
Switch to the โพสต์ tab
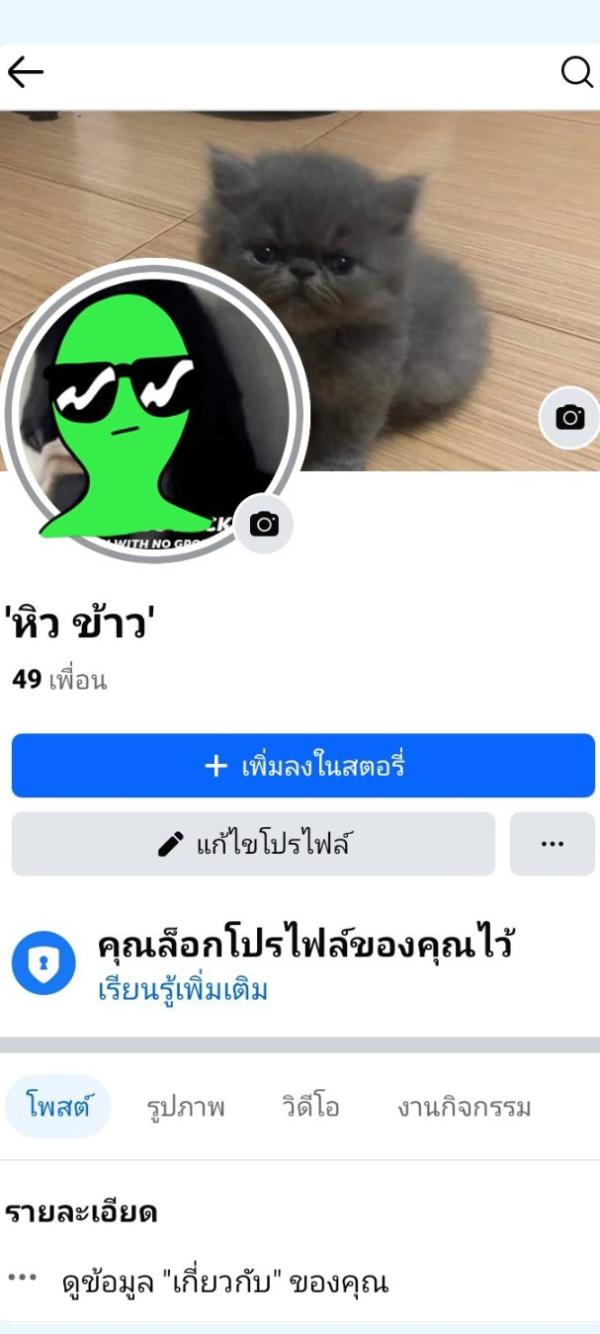click(57, 1107)
